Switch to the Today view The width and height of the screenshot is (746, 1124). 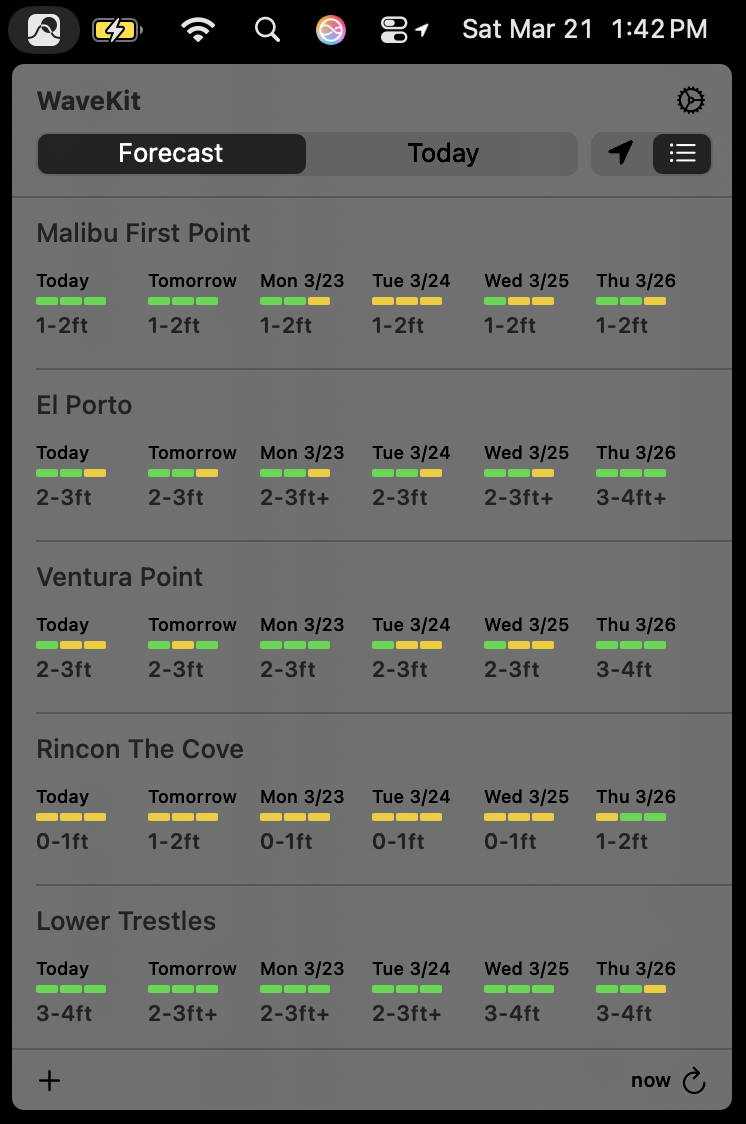click(443, 153)
